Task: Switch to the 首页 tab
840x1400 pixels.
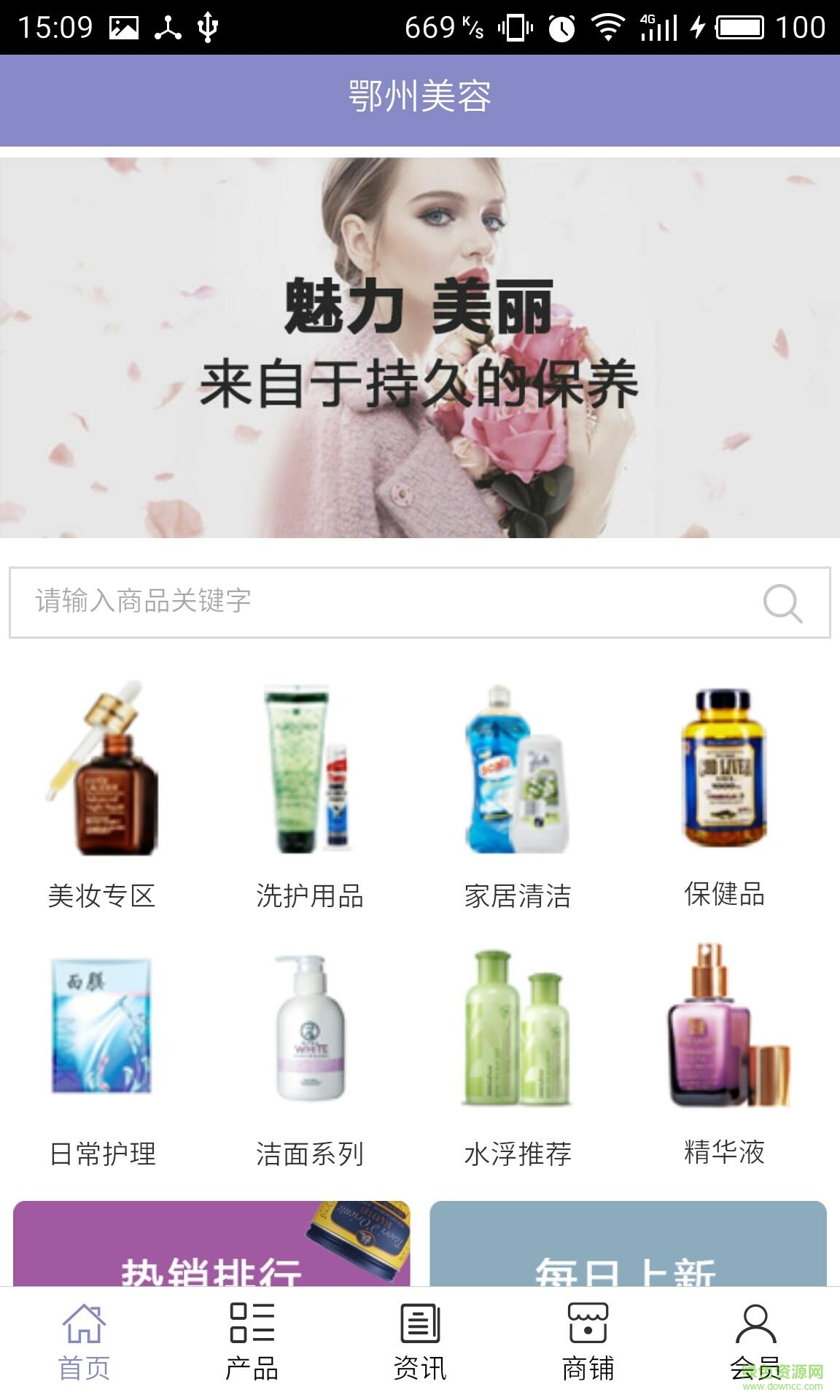Action: coord(84,1342)
